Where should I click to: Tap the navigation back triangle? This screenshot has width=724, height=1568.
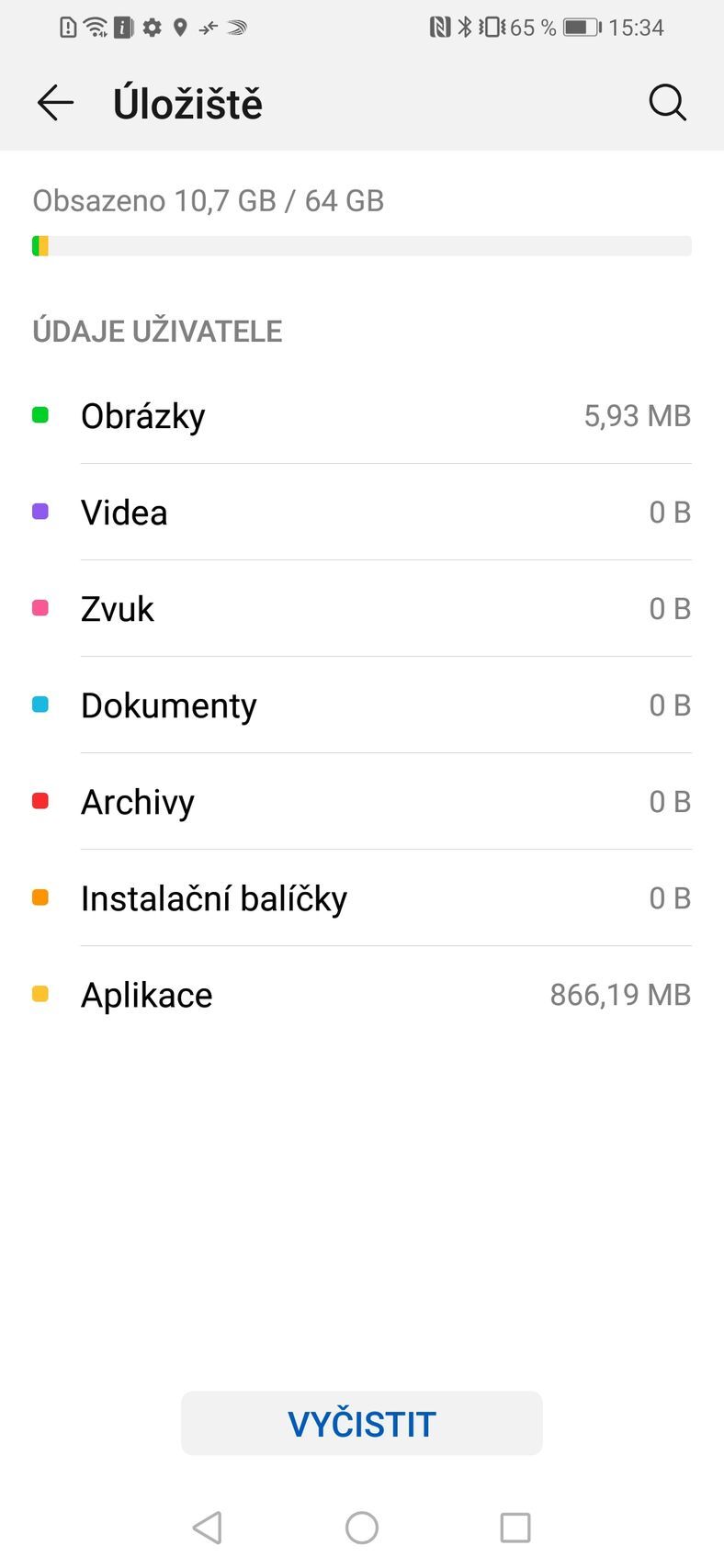click(208, 1527)
